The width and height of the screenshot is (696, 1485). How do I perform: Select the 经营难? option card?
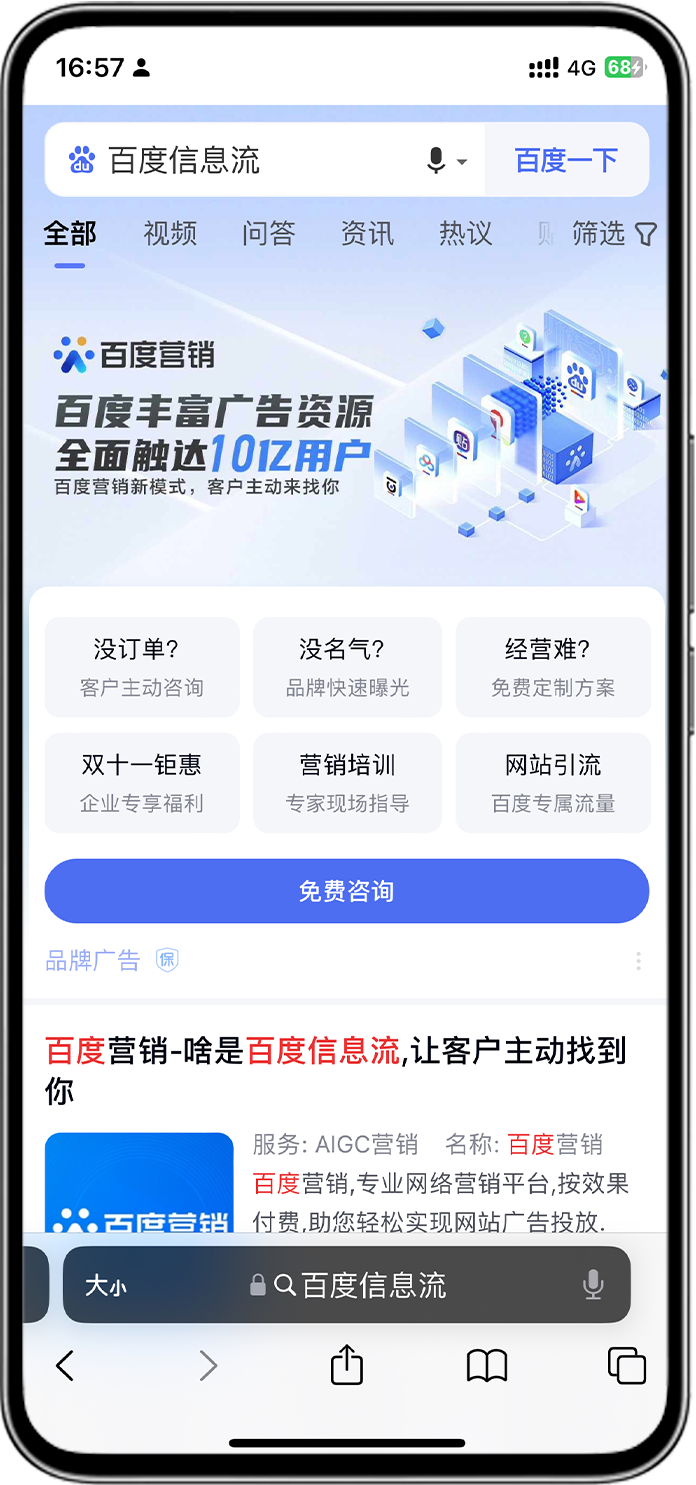553,667
